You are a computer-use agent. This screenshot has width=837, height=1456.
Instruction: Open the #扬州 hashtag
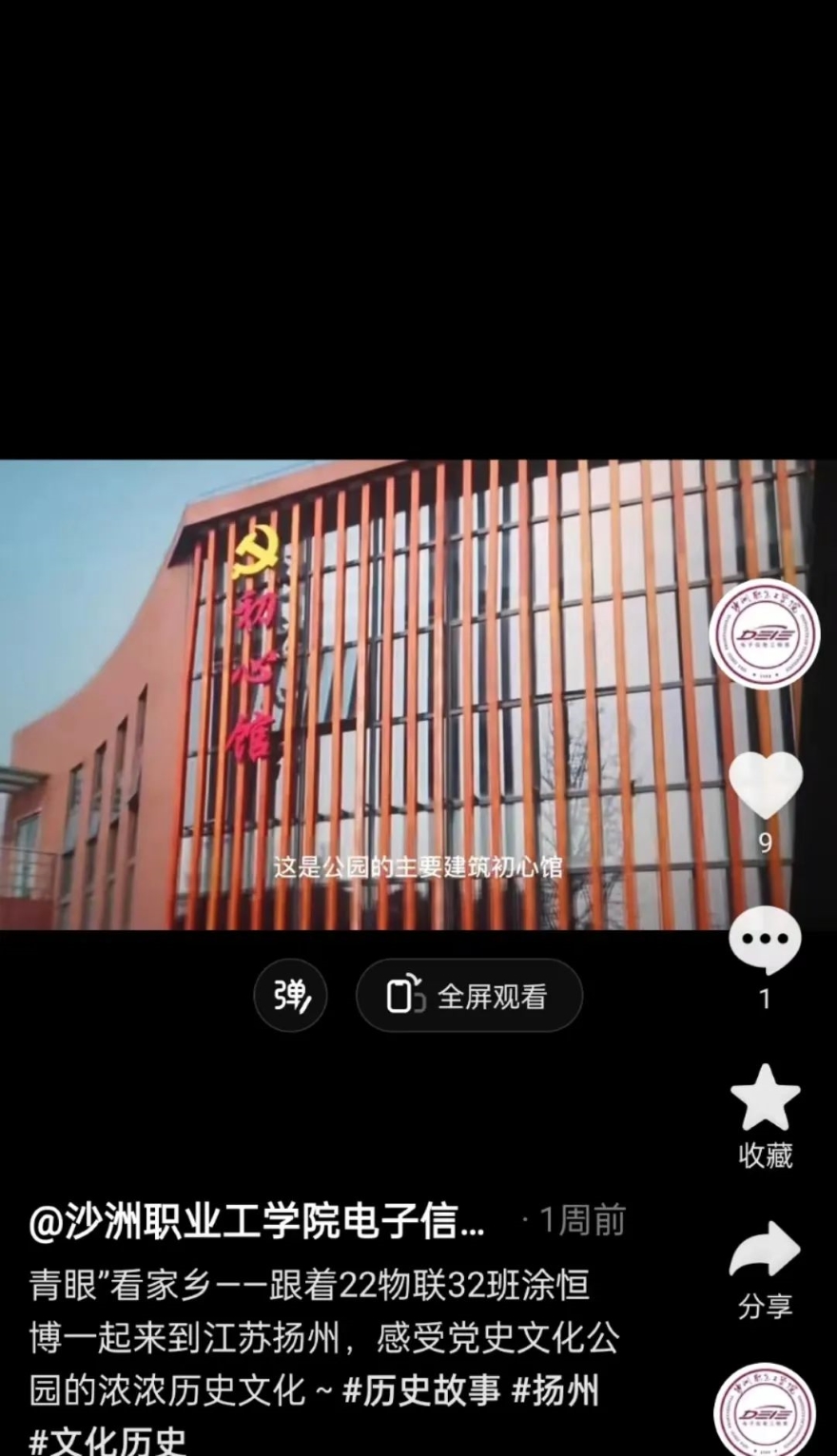click(x=555, y=1390)
